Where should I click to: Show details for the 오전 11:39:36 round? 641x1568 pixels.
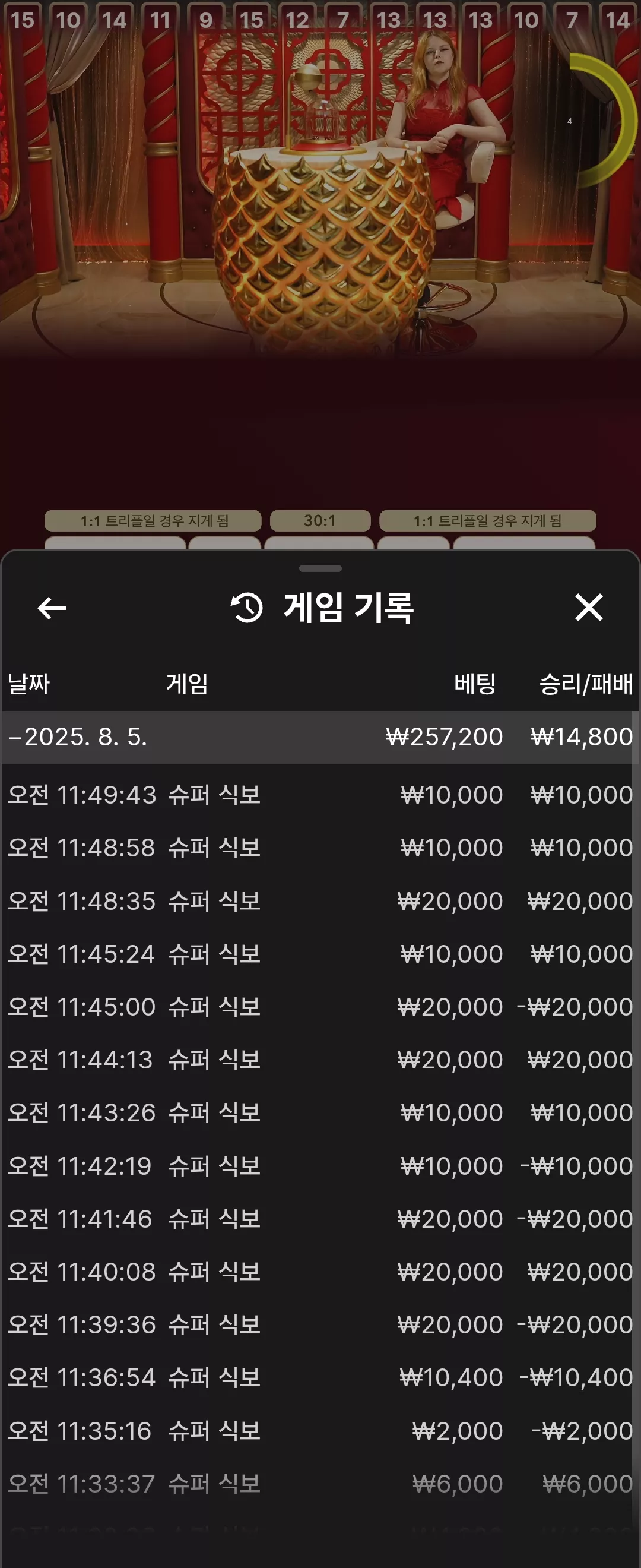point(320,1324)
